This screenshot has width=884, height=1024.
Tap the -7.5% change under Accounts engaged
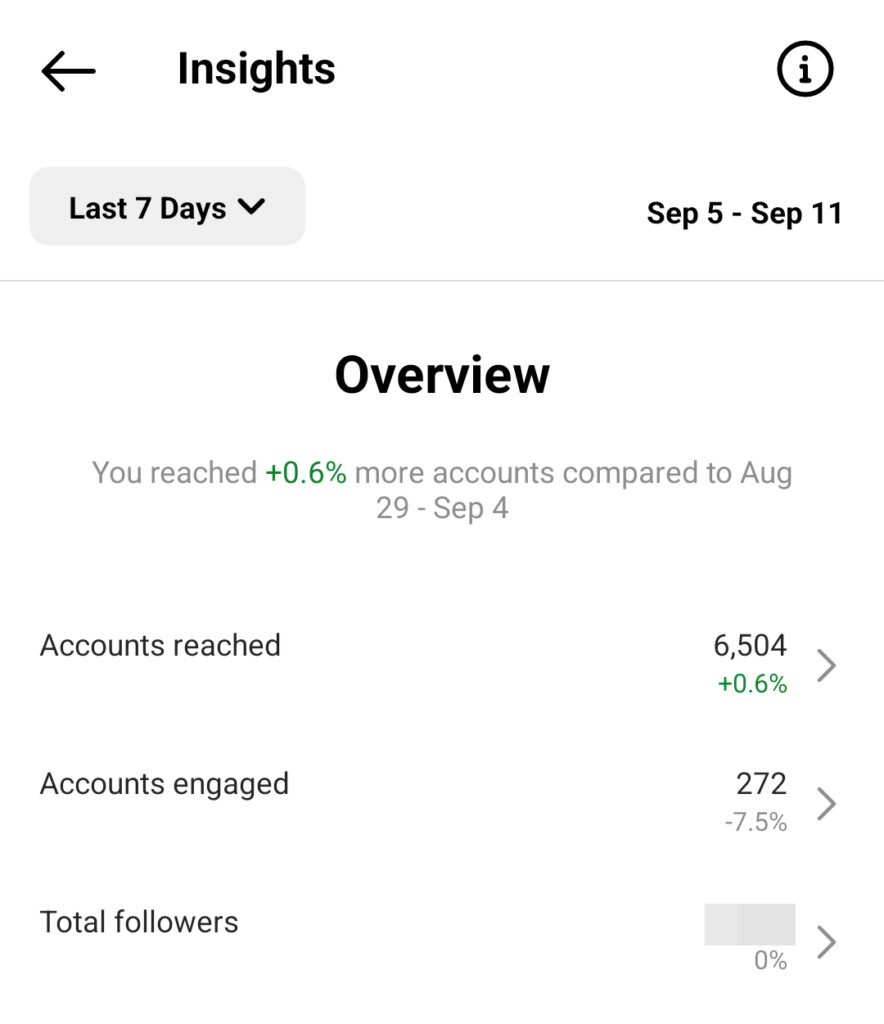point(757,824)
